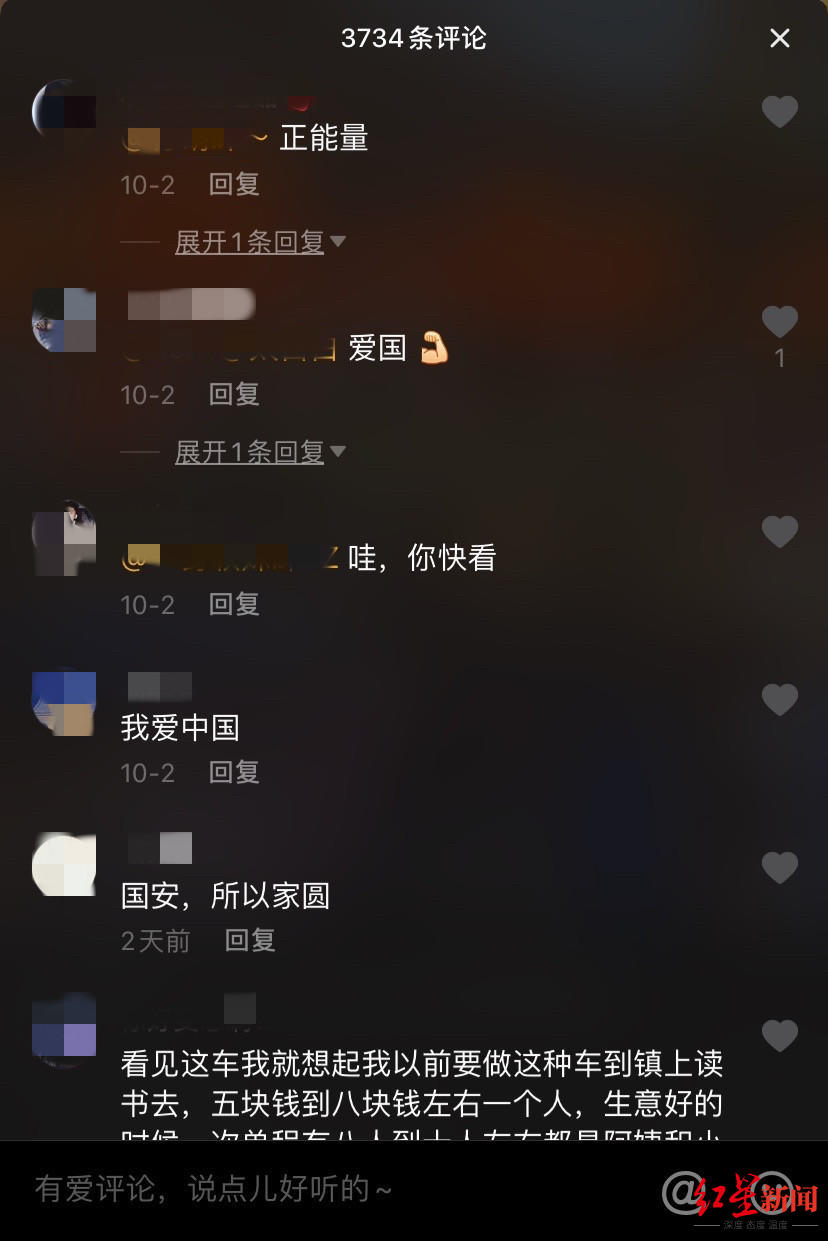This screenshot has width=828, height=1241.
Task: Reply to the 哇，你快看 comment
Action: 233,604
